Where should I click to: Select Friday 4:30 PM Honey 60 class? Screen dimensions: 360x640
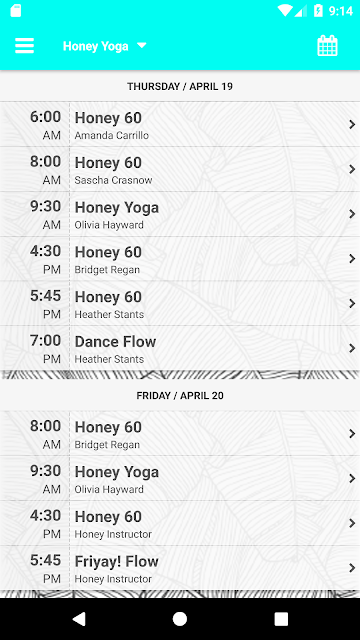click(180, 523)
